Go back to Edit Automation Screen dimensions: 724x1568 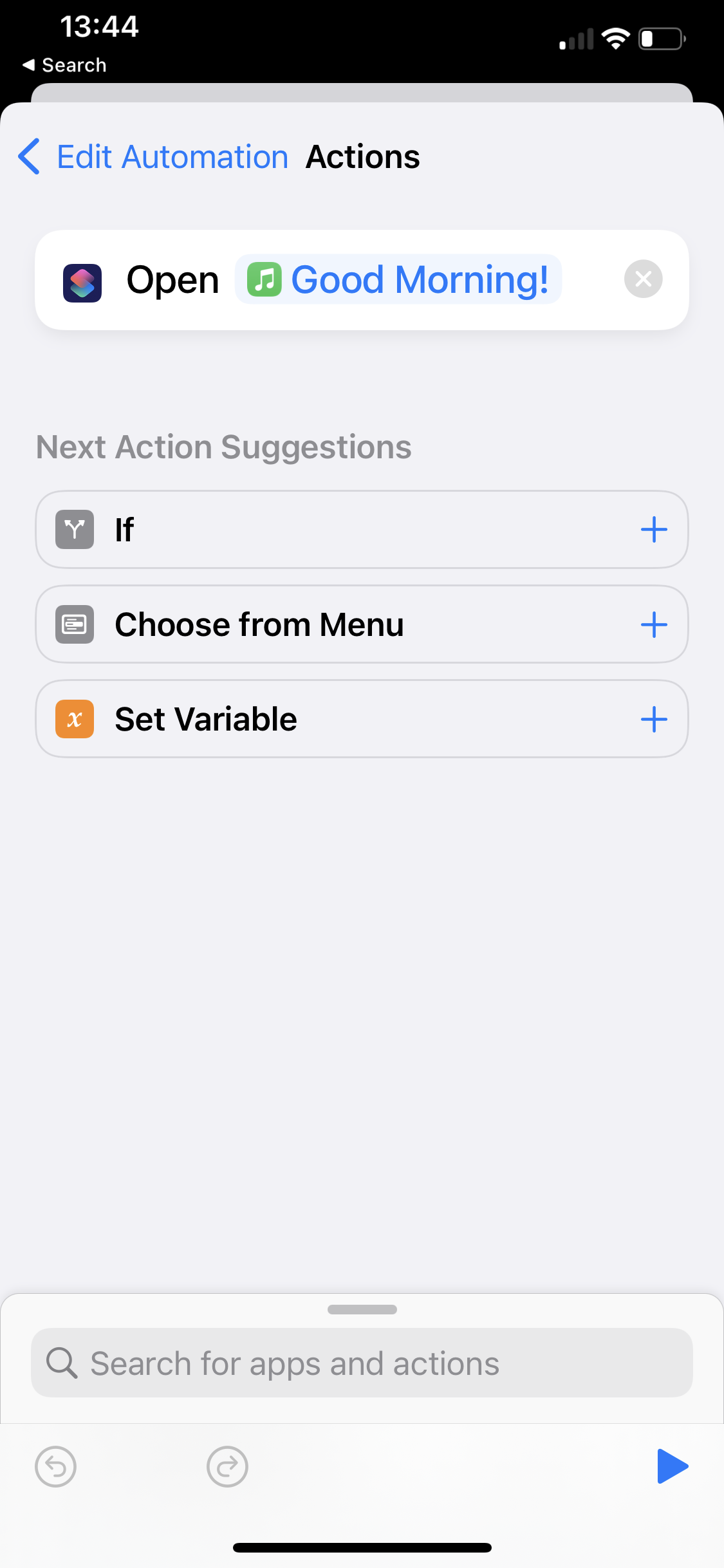coord(153,157)
